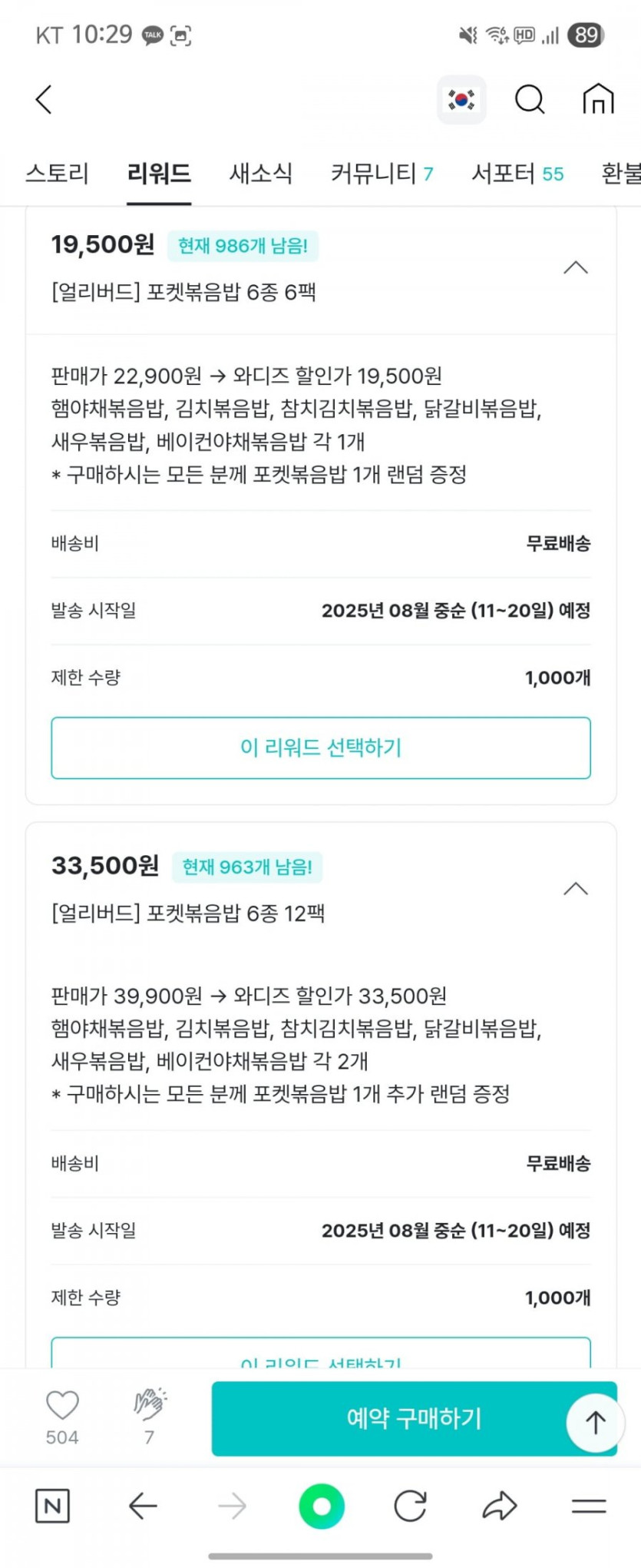Open the browser hamburger menu
Viewport: 641px width, 1568px height.
[589, 1506]
